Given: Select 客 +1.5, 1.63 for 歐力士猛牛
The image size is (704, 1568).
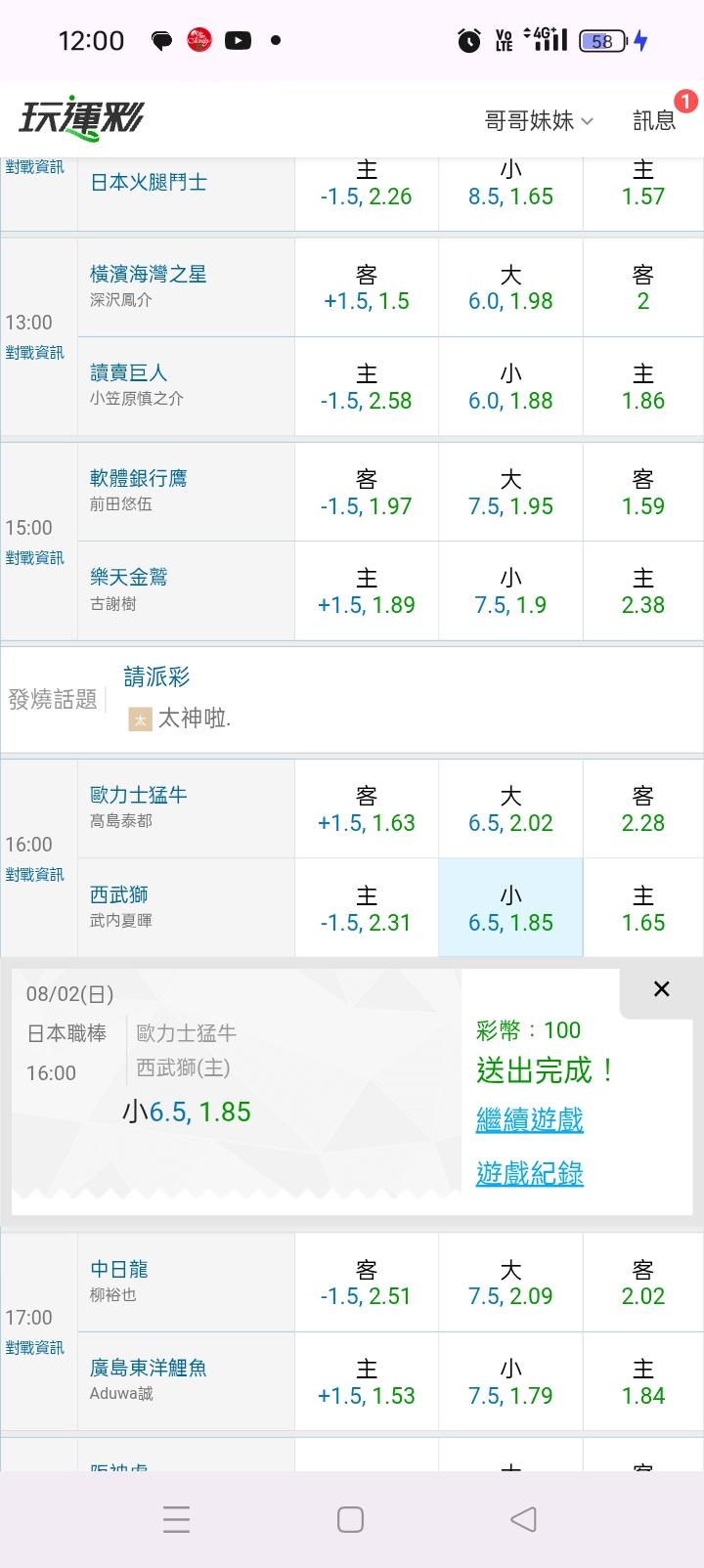Looking at the screenshot, I should tap(367, 809).
